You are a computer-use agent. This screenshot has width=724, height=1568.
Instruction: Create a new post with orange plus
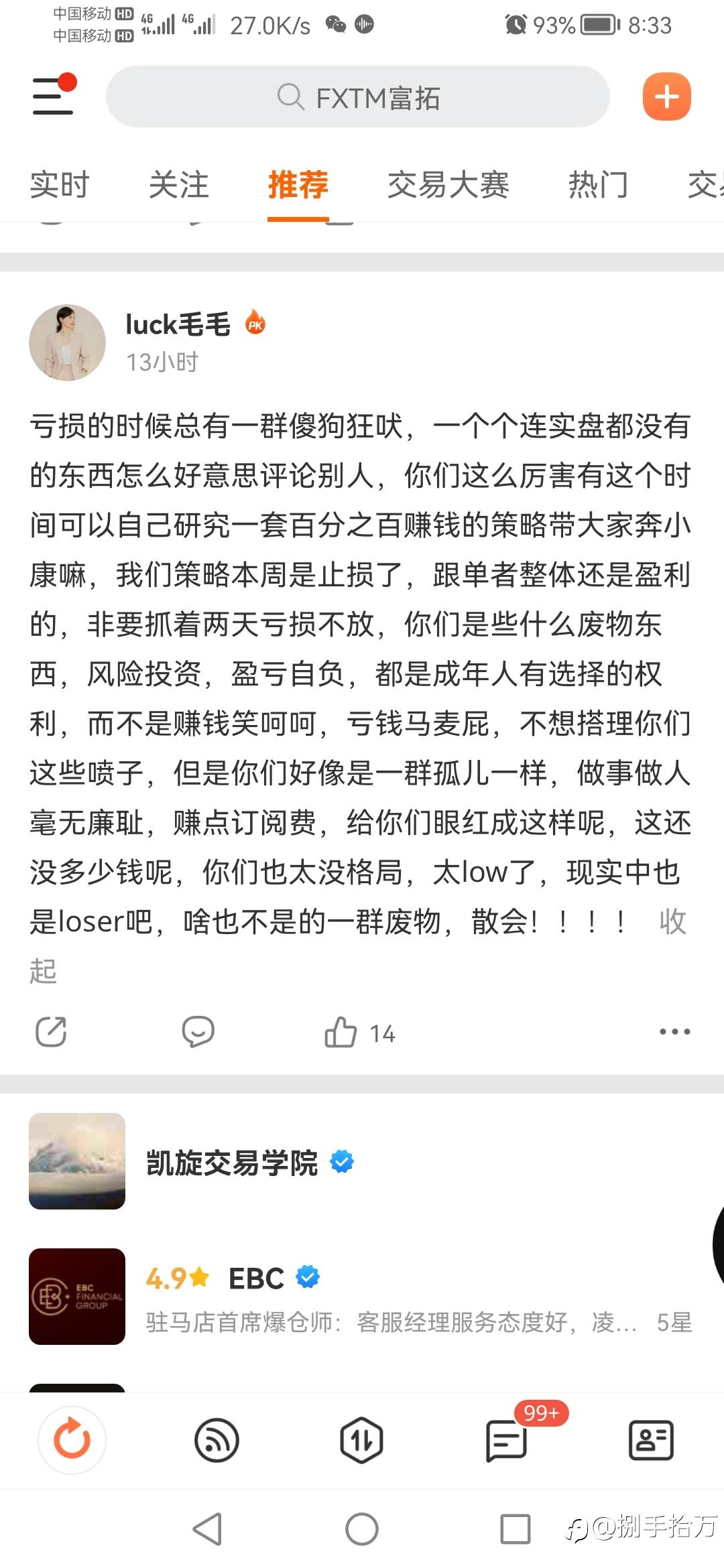[x=666, y=97]
